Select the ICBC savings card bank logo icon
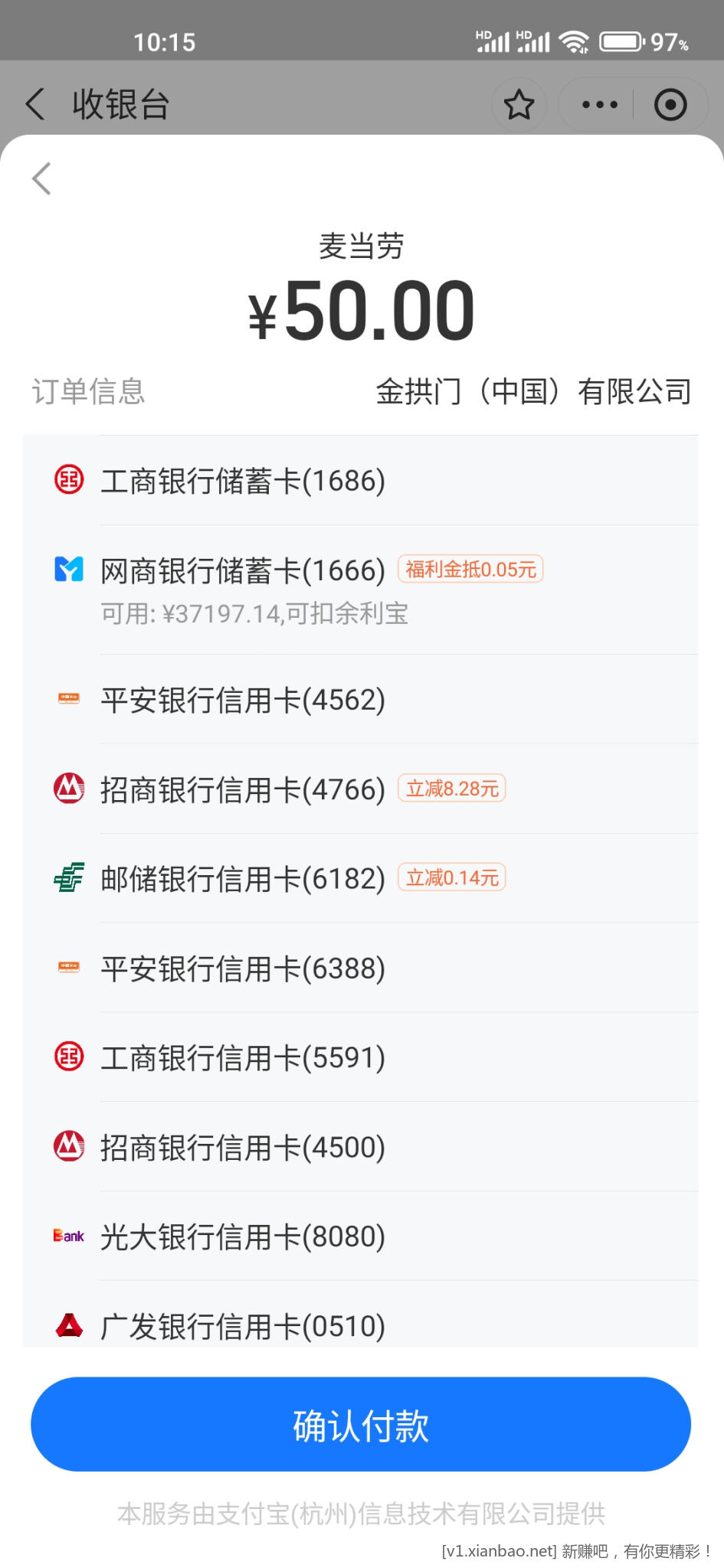Screen dimensions: 724x1568 coord(67,481)
